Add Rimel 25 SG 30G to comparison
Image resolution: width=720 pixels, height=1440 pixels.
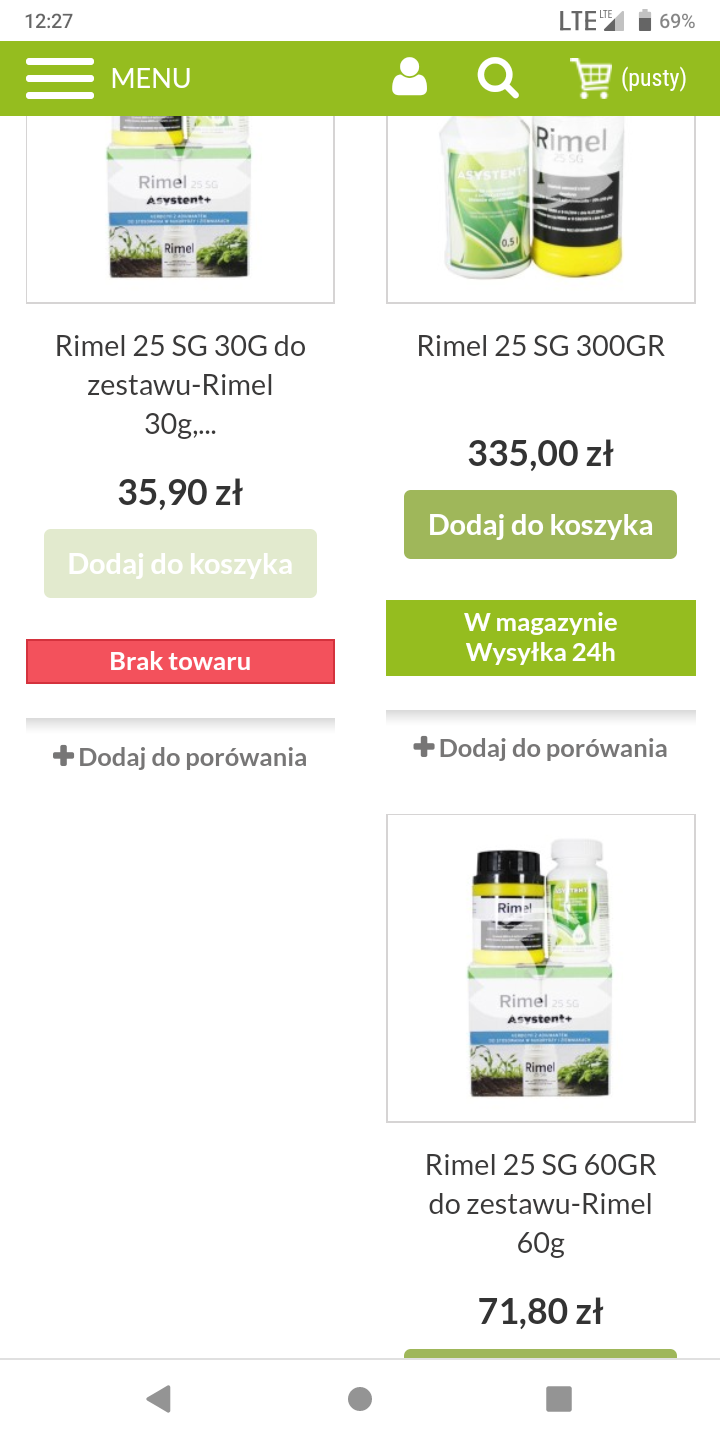pos(180,757)
